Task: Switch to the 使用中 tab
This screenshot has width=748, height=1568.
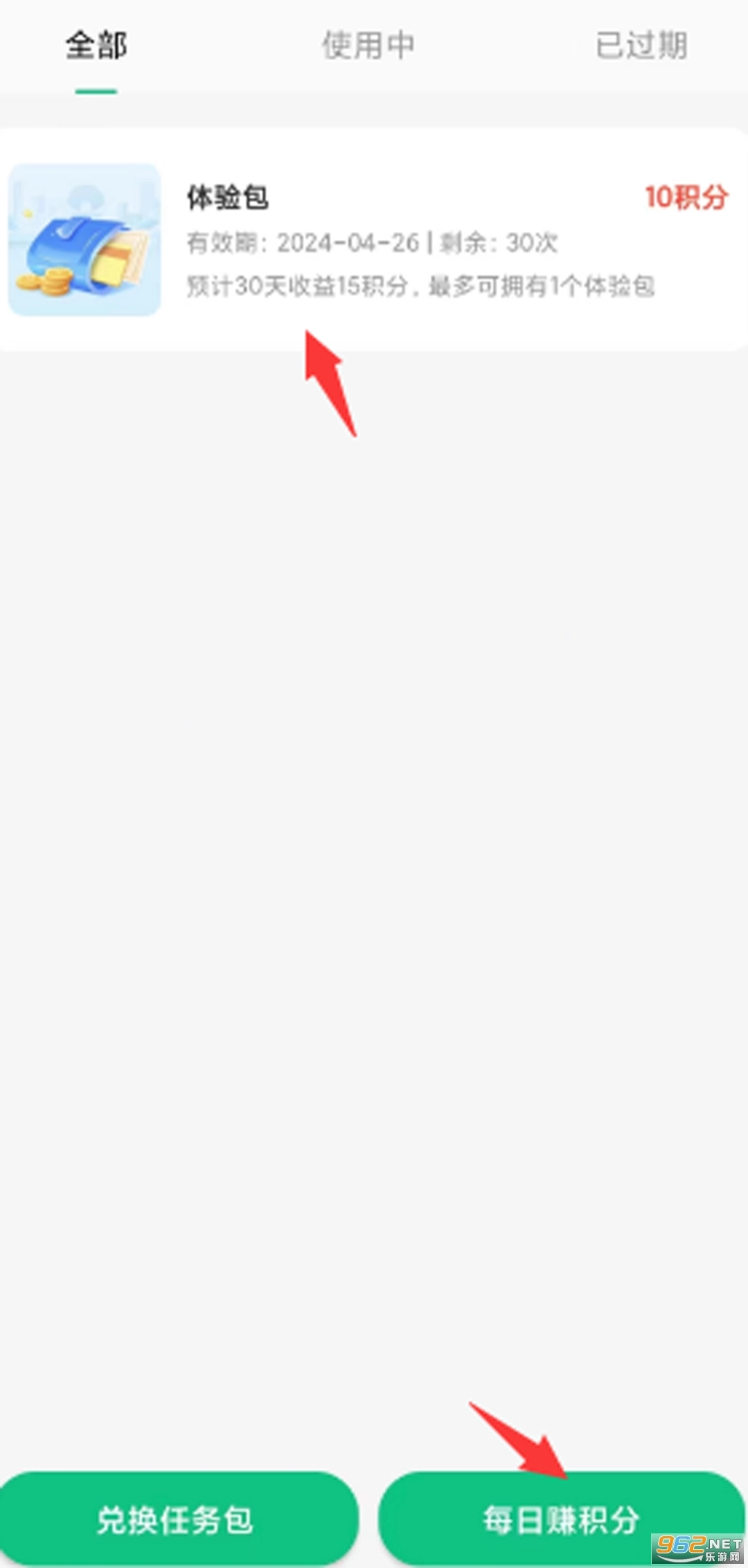Action: click(368, 46)
